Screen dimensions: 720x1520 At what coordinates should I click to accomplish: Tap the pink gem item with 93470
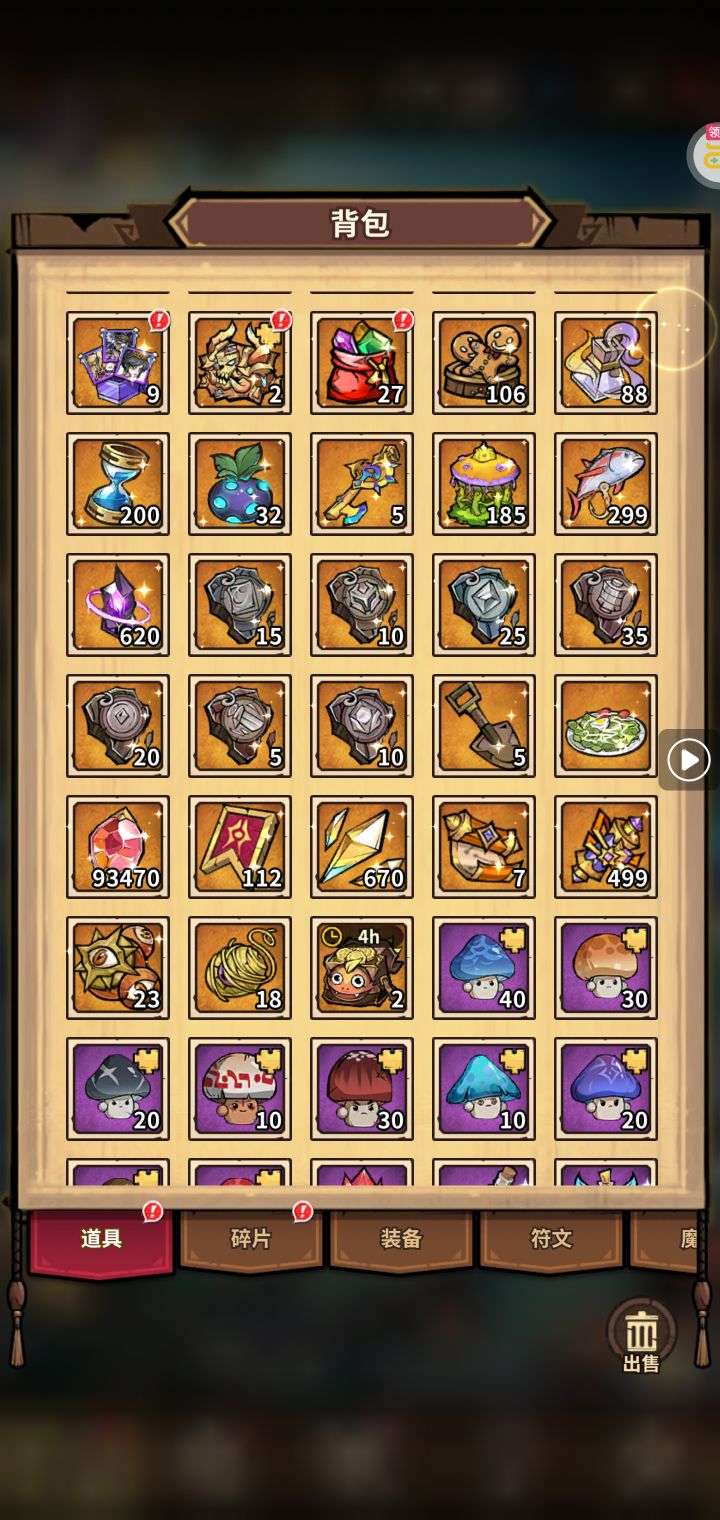118,846
